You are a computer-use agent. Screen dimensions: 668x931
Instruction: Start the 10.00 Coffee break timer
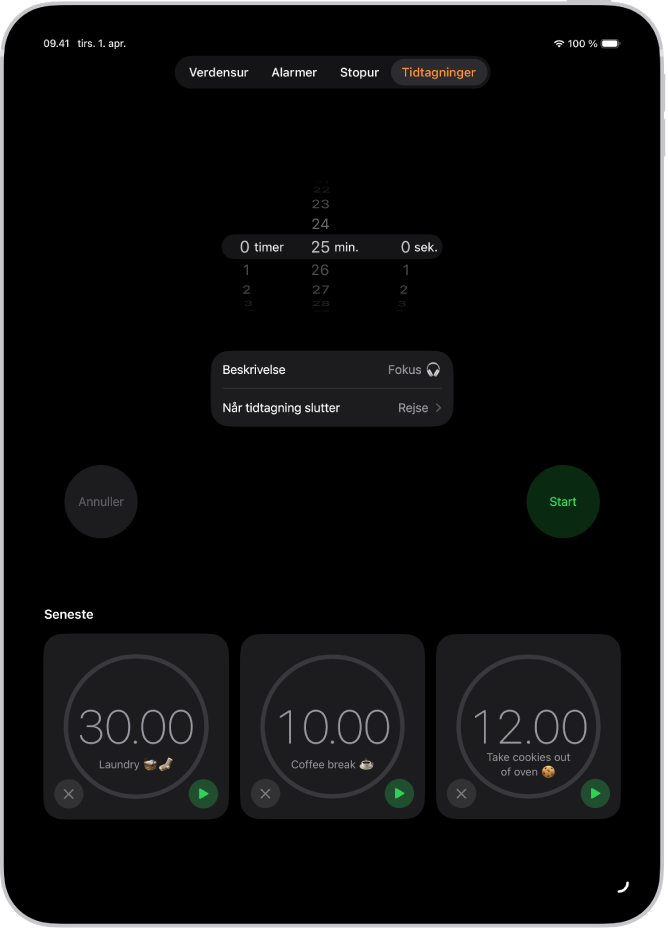[399, 794]
